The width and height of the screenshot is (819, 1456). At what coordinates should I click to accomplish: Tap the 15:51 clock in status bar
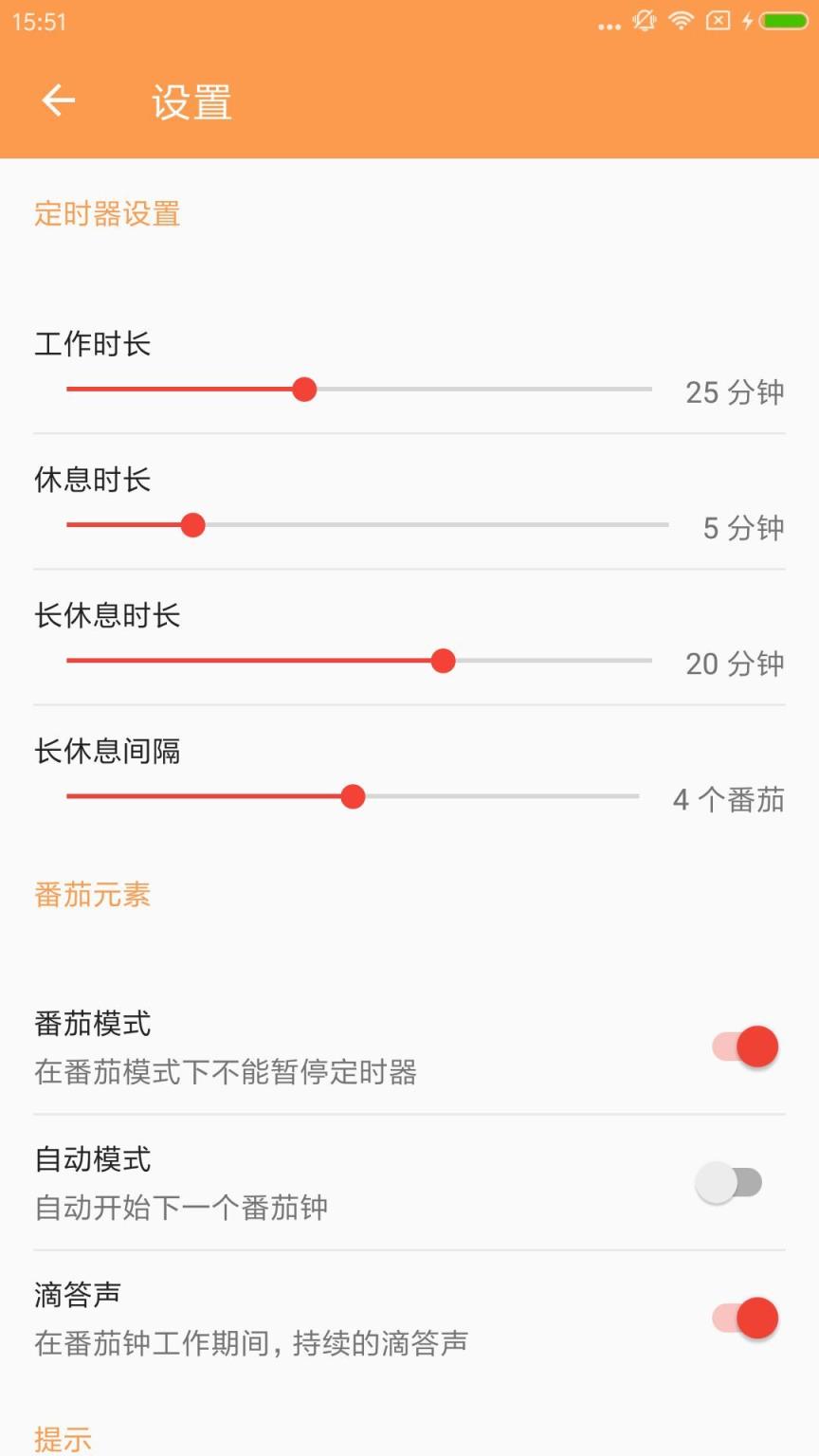[38, 21]
